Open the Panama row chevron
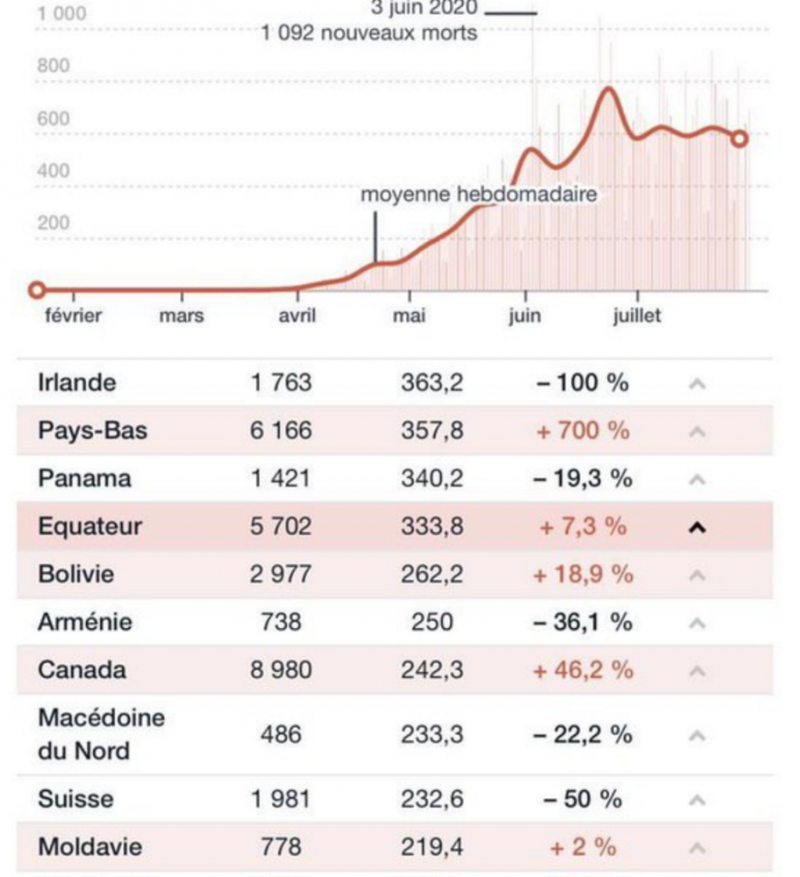 click(698, 479)
